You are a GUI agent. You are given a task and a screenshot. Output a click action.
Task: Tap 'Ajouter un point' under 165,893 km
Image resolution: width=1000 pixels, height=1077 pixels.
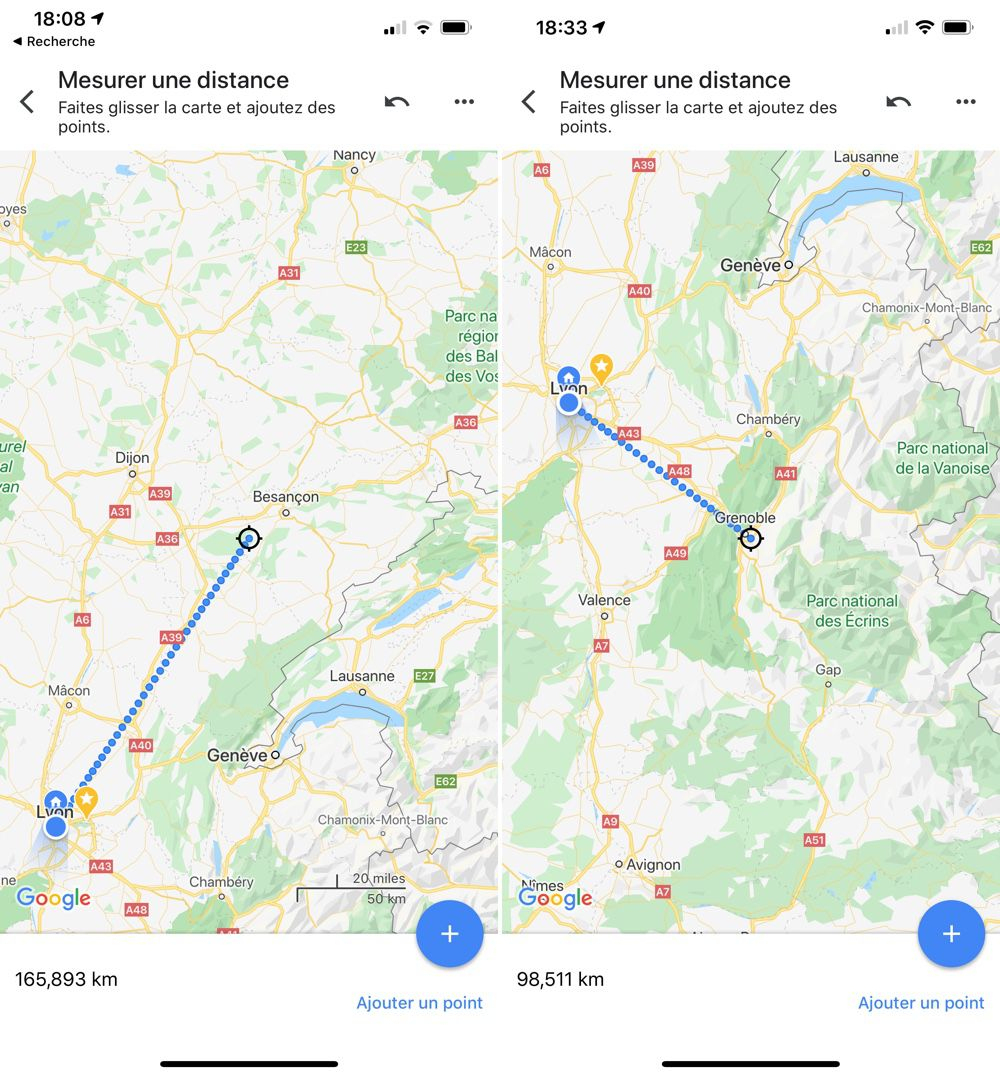point(419,1003)
